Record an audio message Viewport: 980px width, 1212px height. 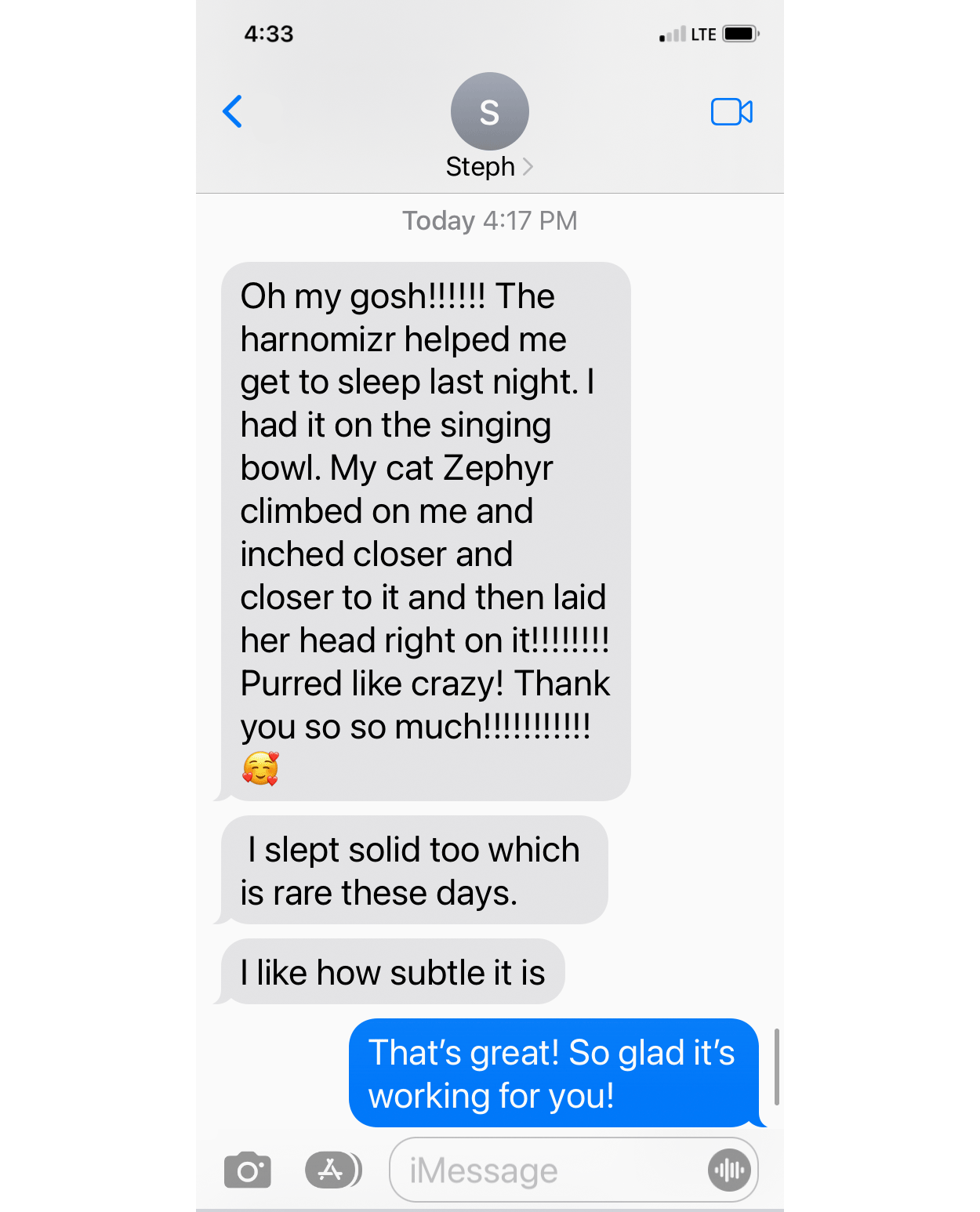[x=729, y=1170]
